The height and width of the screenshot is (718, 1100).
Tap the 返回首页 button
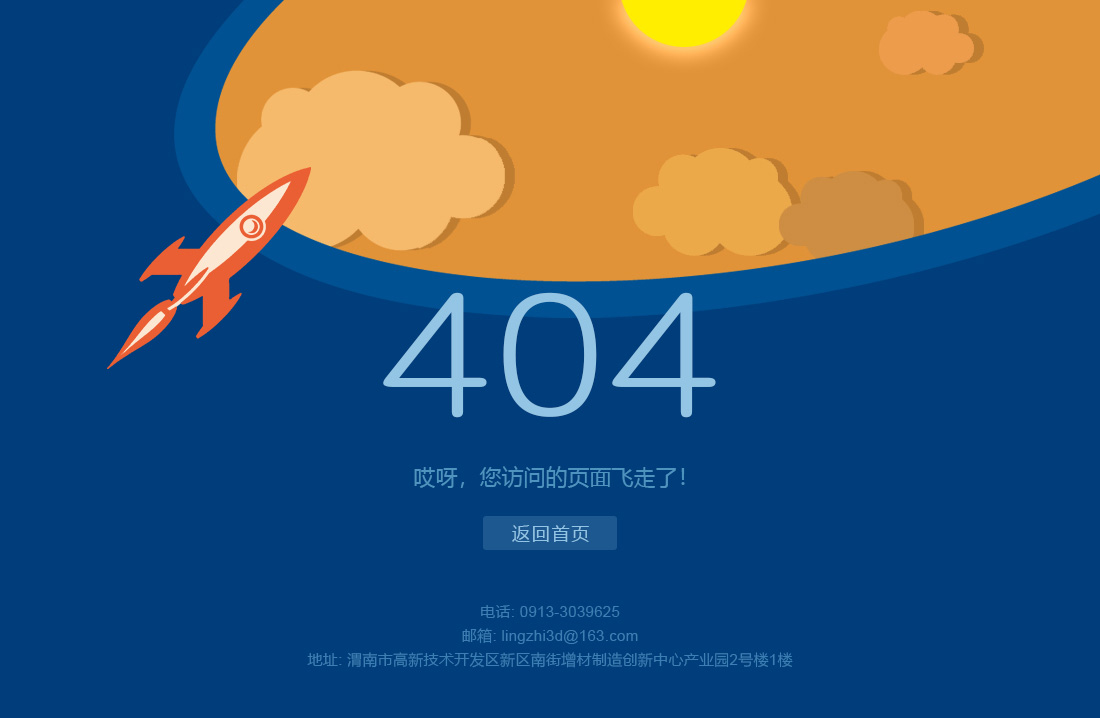[x=550, y=533]
